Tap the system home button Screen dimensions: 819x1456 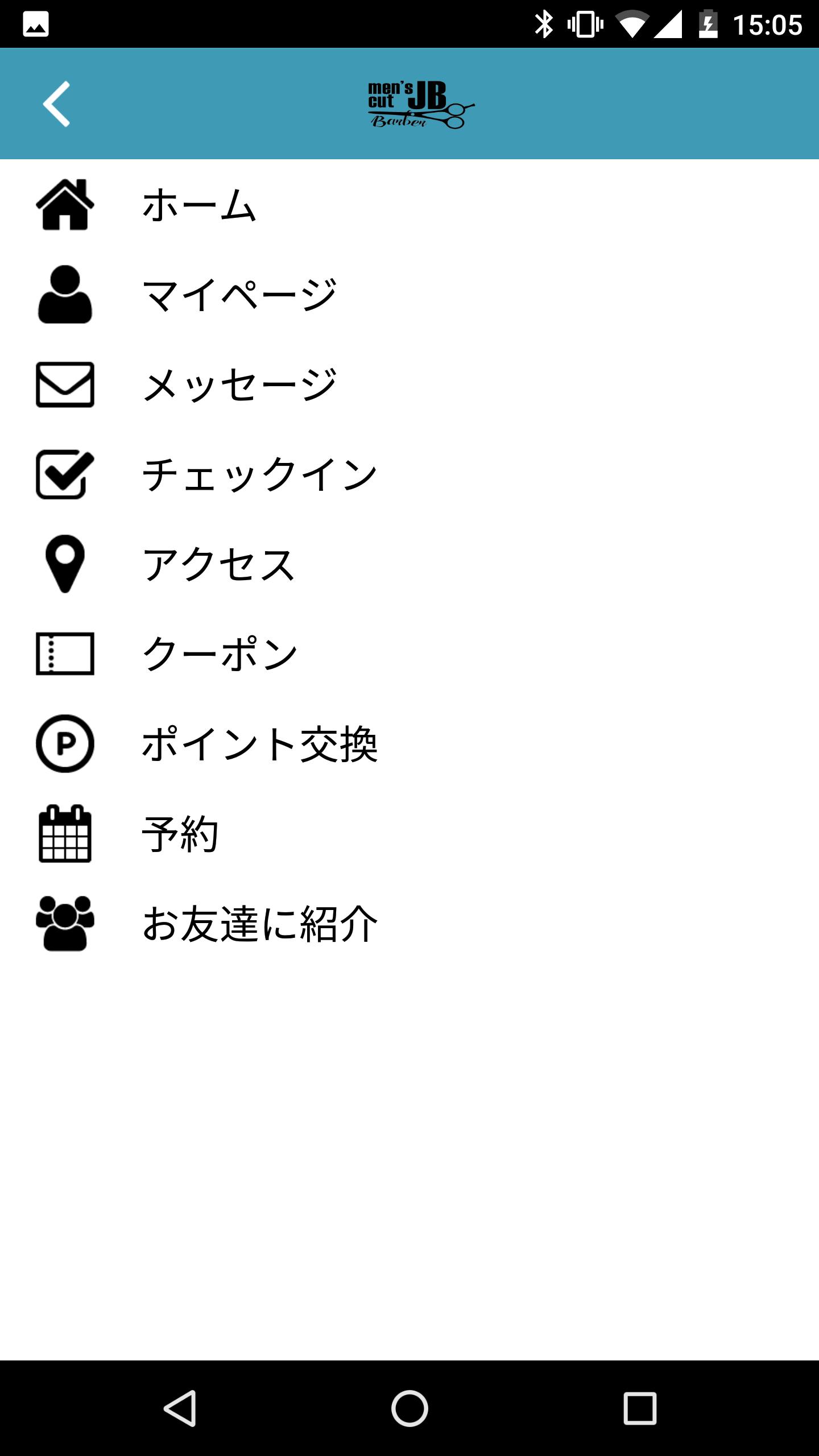pos(409,1408)
